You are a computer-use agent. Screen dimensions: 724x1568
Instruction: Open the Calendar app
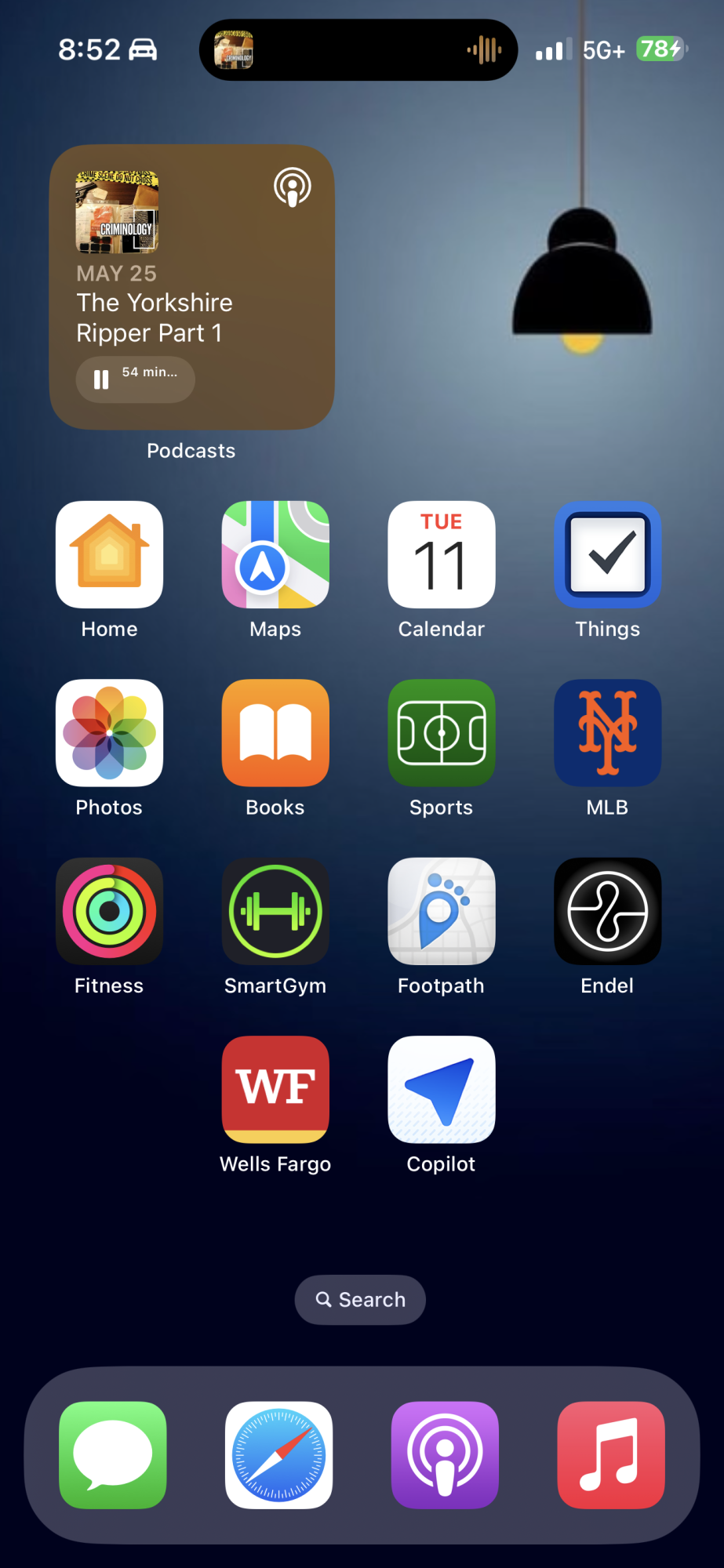point(442,555)
